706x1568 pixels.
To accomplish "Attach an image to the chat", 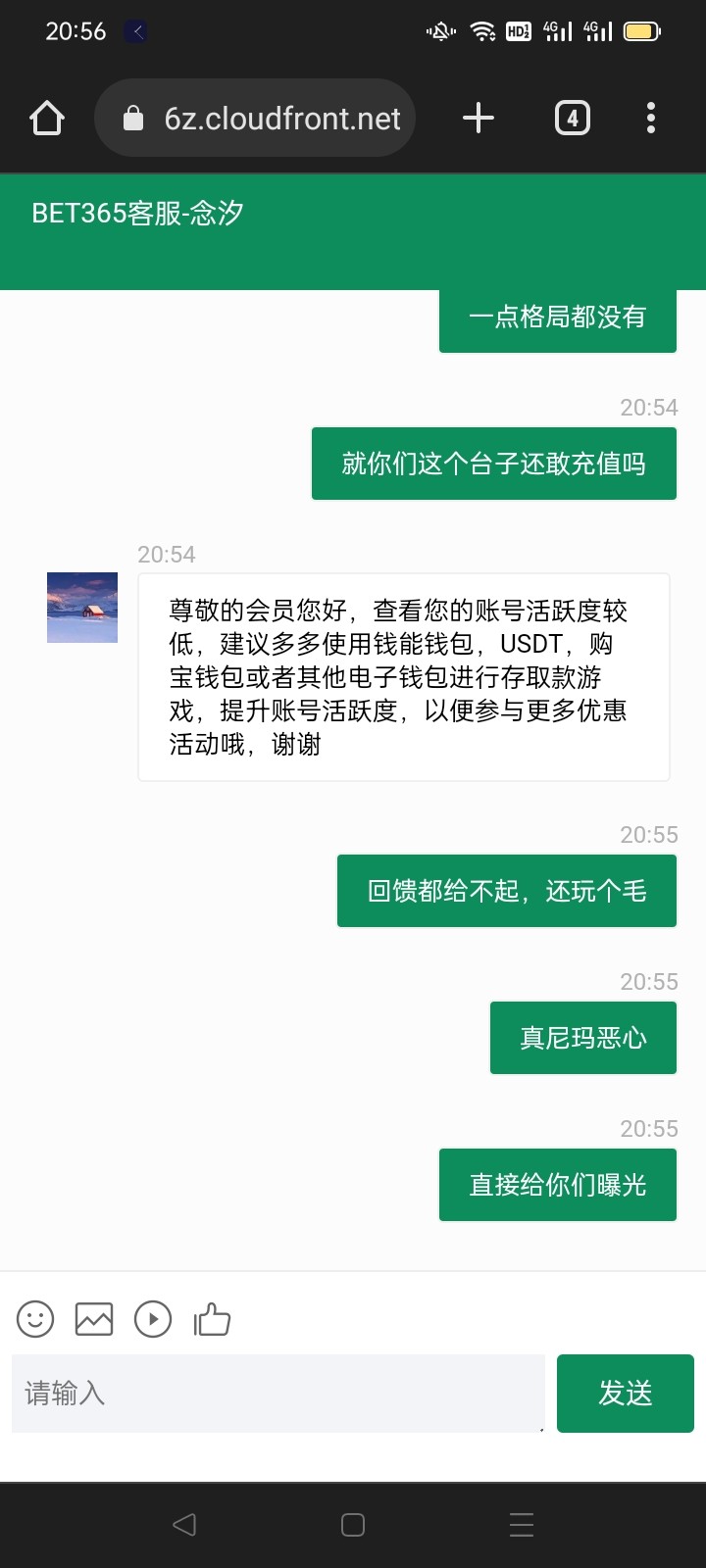I will click(x=94, y=1319).
